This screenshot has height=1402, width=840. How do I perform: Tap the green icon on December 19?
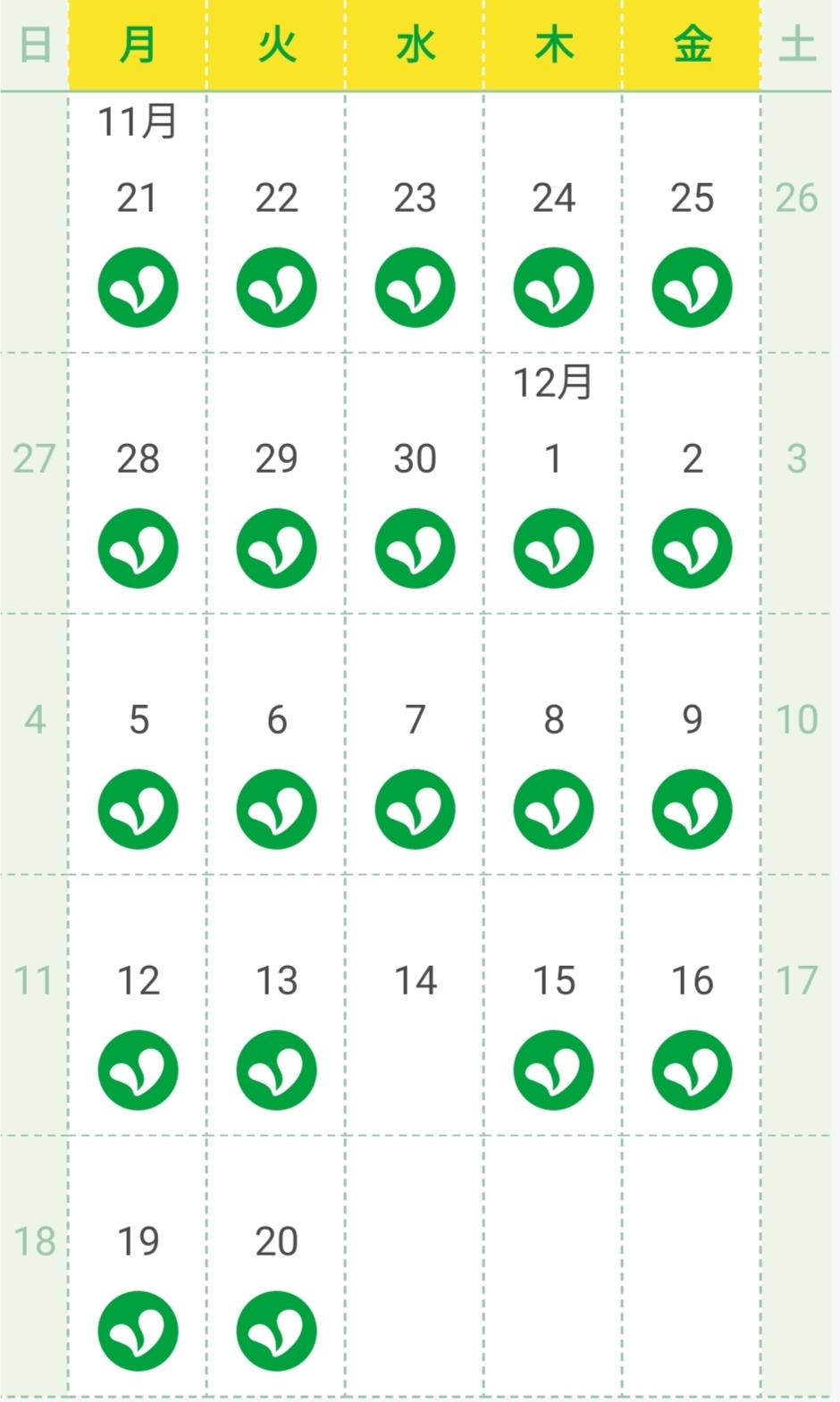click(138, 1331)
